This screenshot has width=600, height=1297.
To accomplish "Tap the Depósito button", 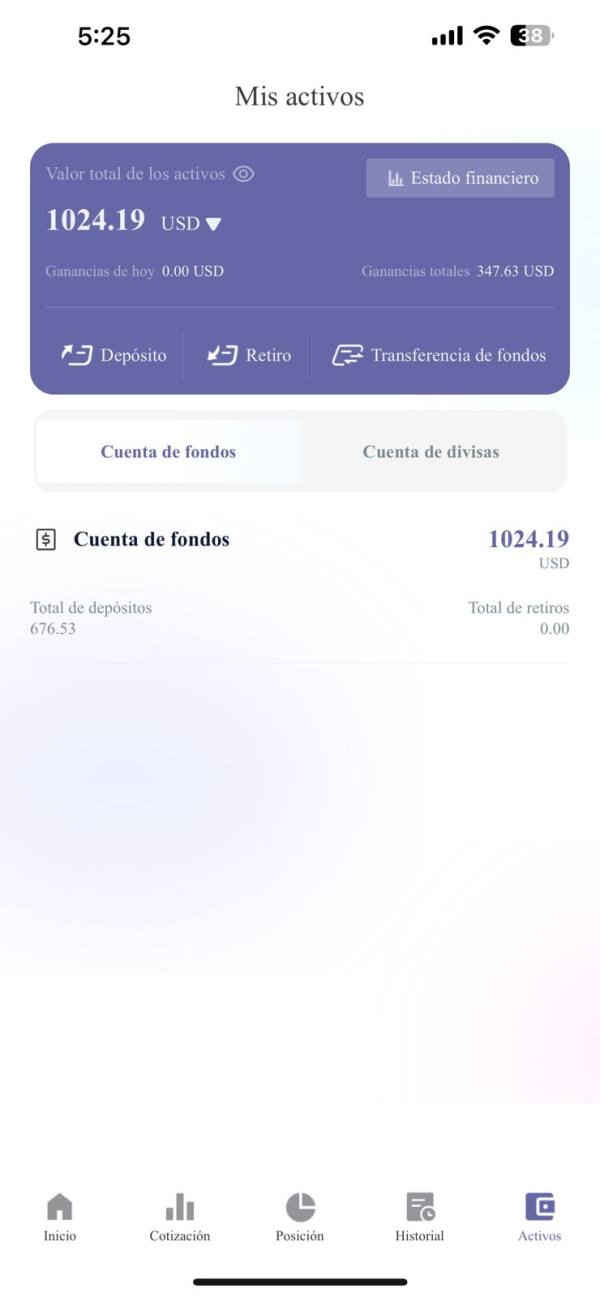I will [x=114, y=355].
